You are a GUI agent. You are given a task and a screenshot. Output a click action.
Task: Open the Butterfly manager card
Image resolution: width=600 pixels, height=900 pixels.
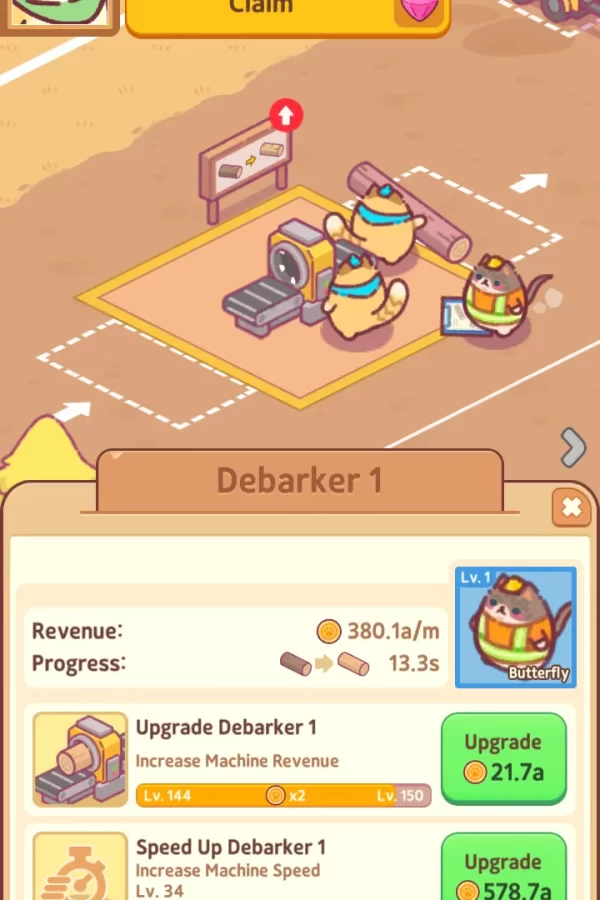tap(516, 627)
